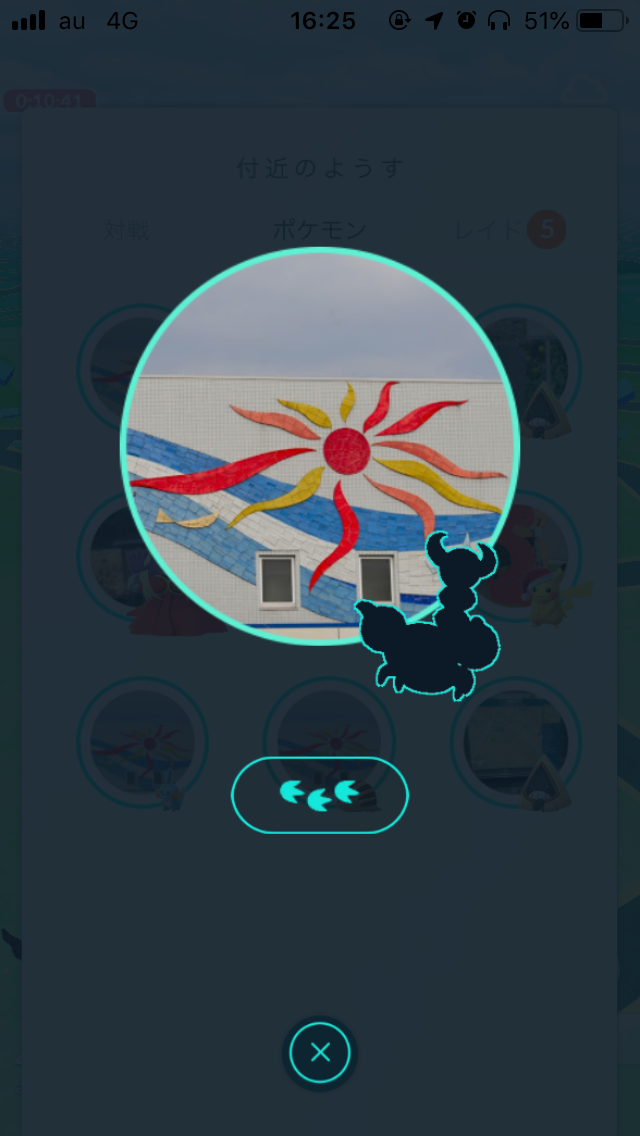This screenshot has width=640, height=1136.
Task: Tap the footprints button to track this Pokémon
Action: [x=320, y=795]
